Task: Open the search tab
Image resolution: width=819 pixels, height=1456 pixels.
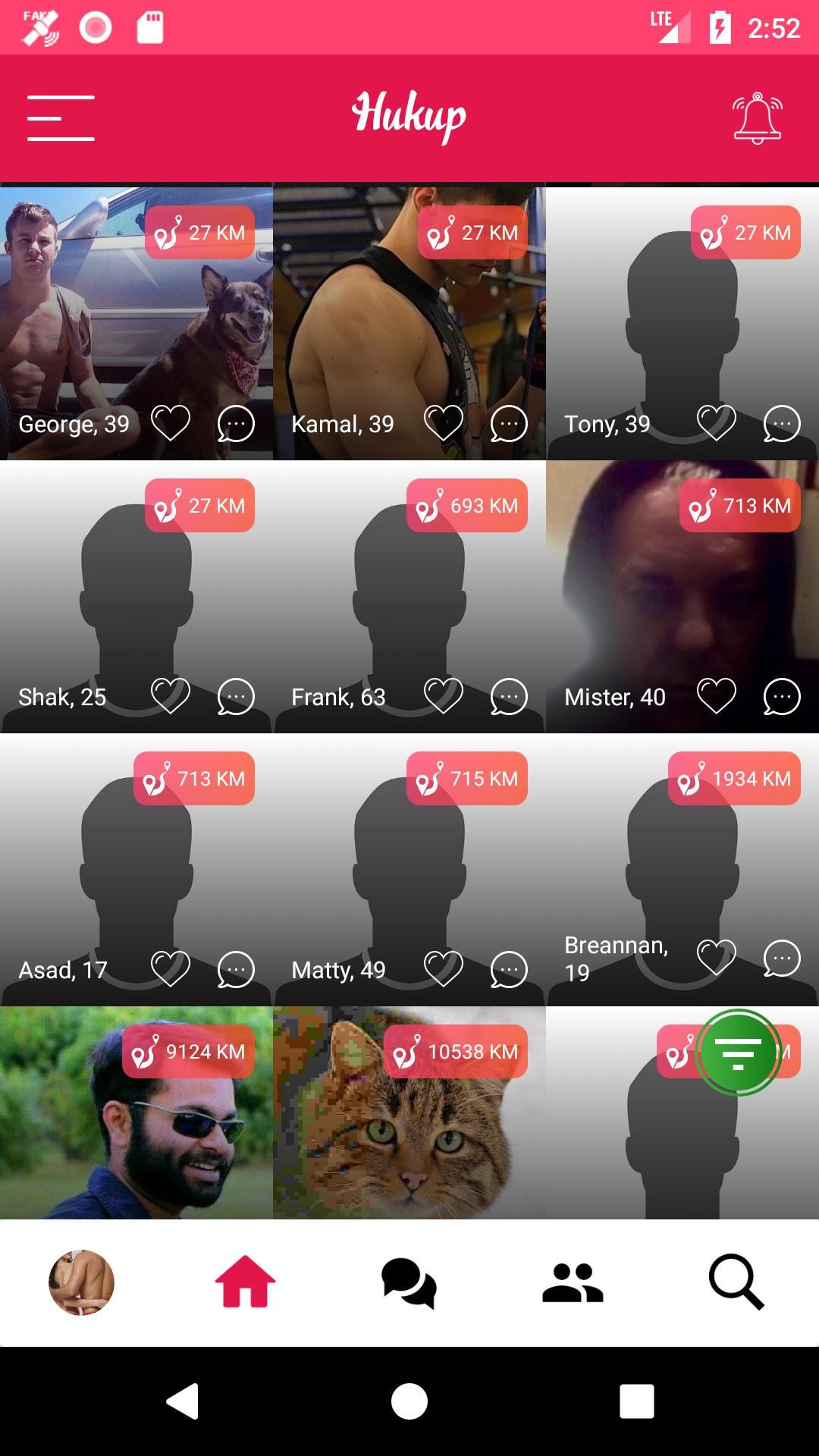Action: (x=736, y=1282)
